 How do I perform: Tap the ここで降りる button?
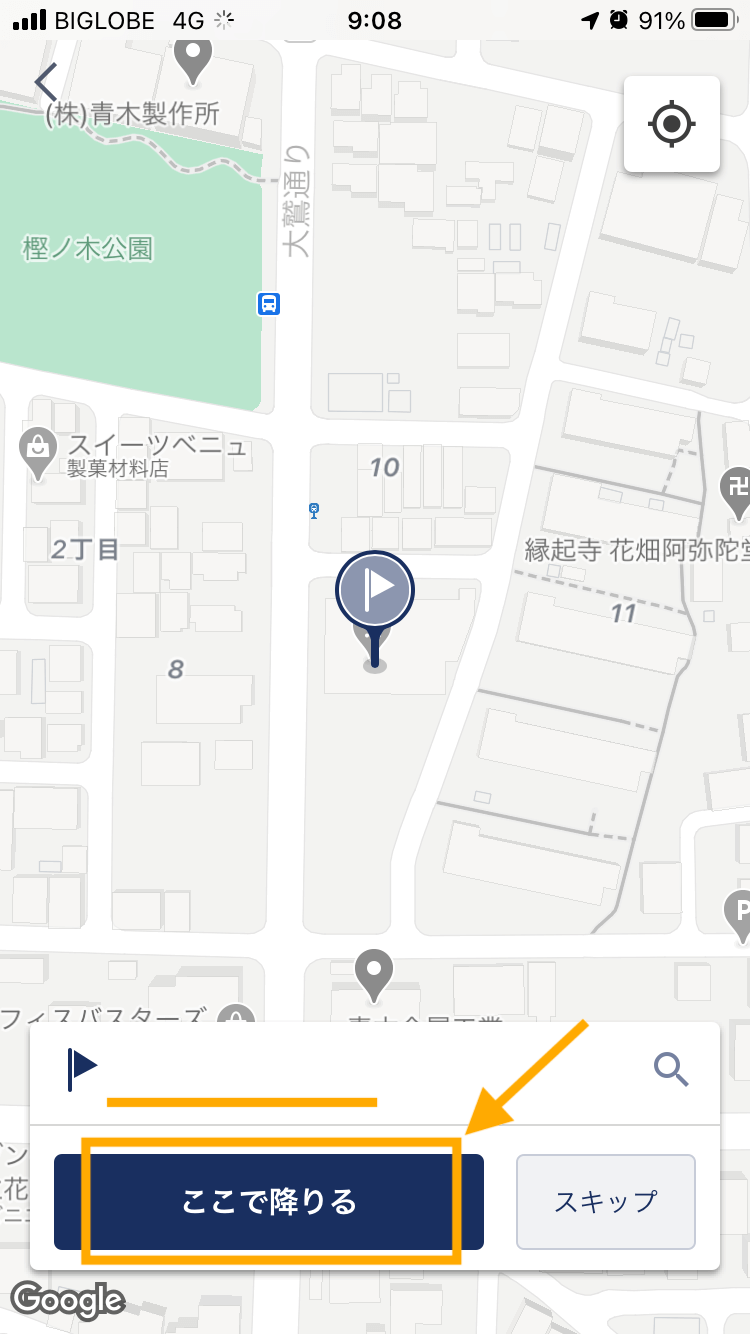pyautogui.click(x=269, y=1201)
